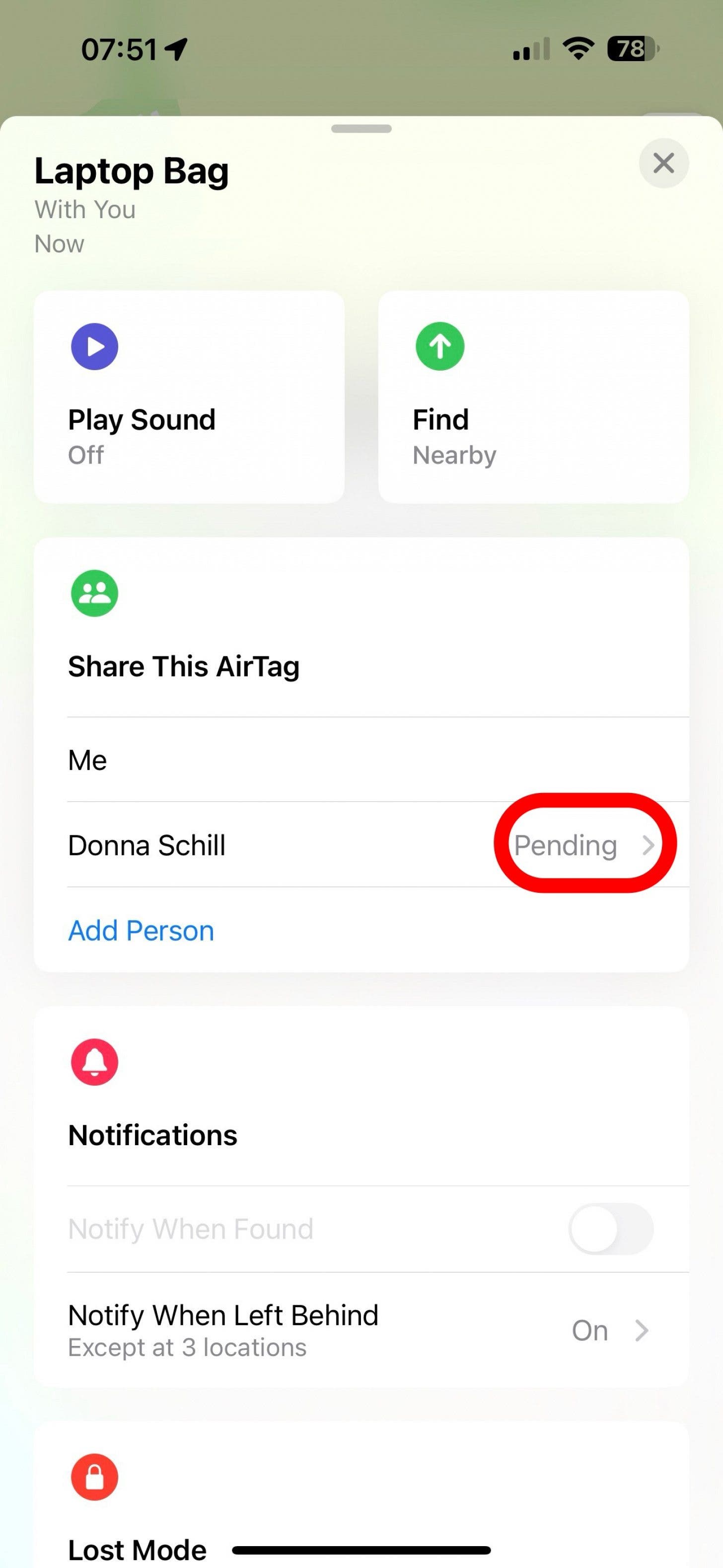Open Donna Schill's pending share

tap(378, 844)
